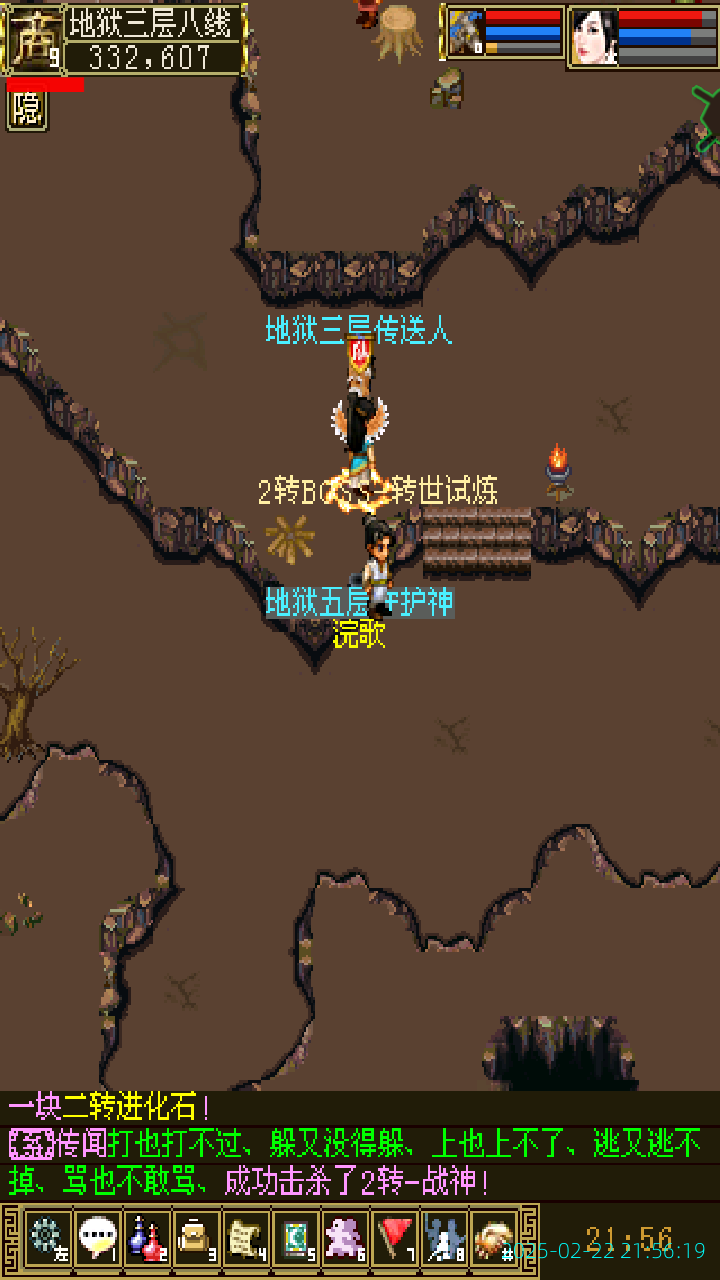The height and width of the screenshot is (1280, 720).
Task: Open the chat speech bubble
Action: coord(97,1239)
